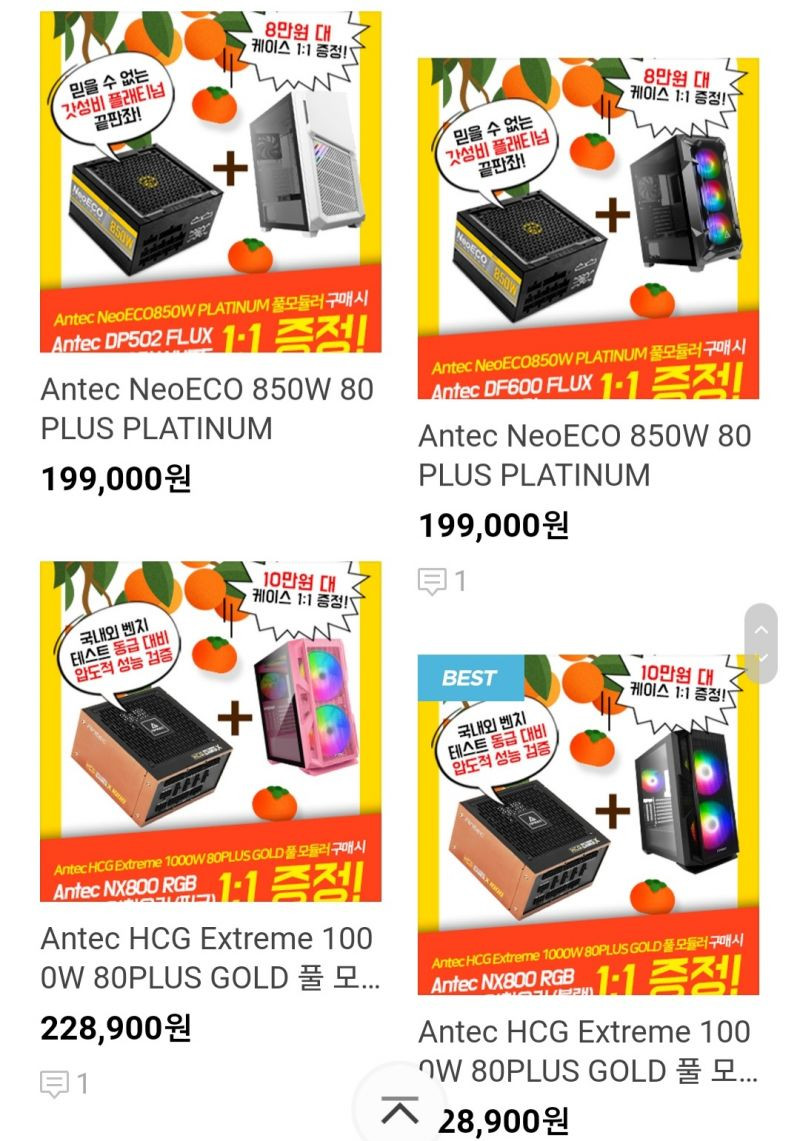Screen dimensions: 800x1141
Task: Open the NeoECO 850W product with DF600 FLUX case
Action: tap(588, 228)
